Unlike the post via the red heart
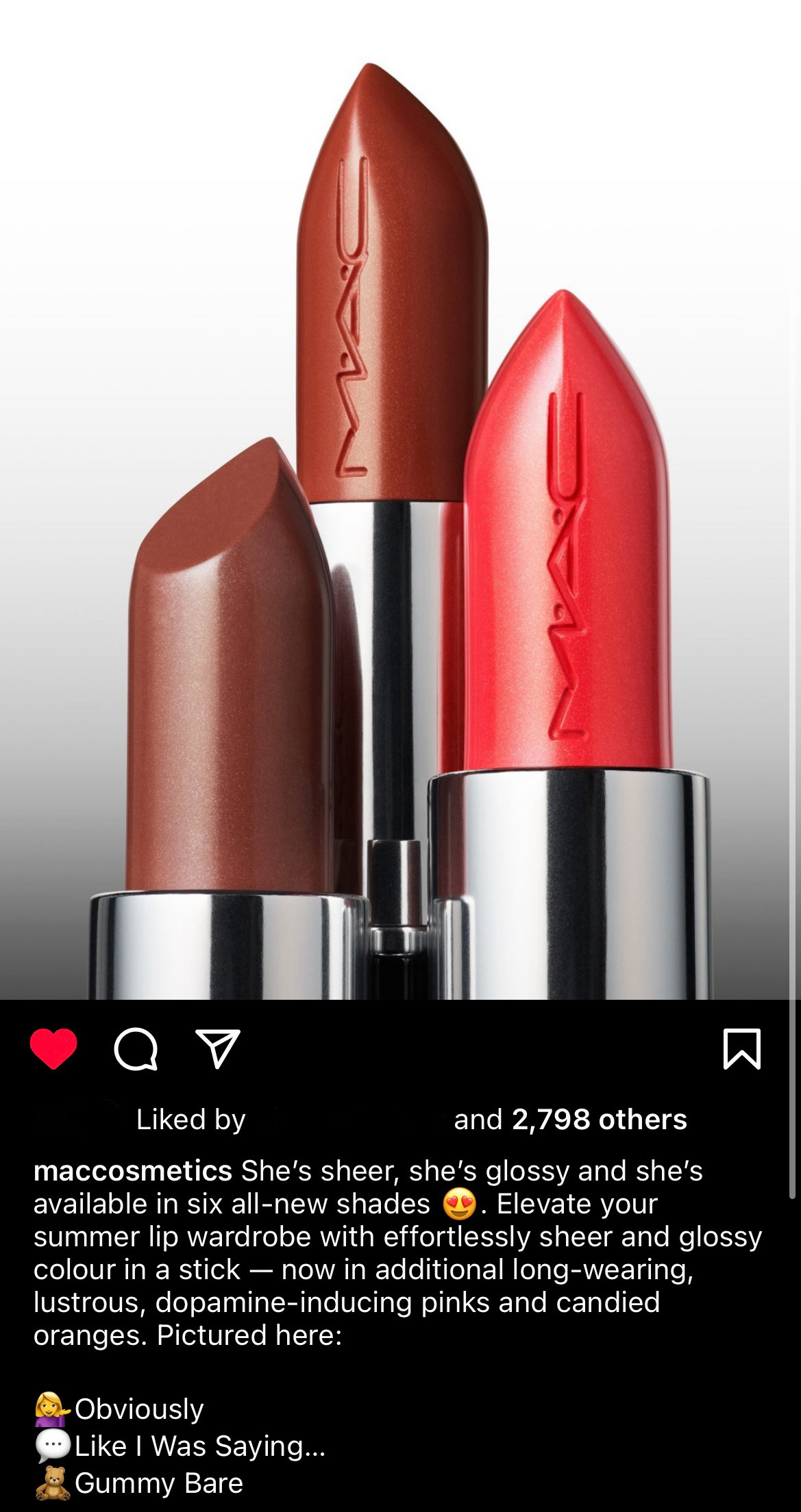Viewport: 801px width, 1512px height. click(53, 1048)
